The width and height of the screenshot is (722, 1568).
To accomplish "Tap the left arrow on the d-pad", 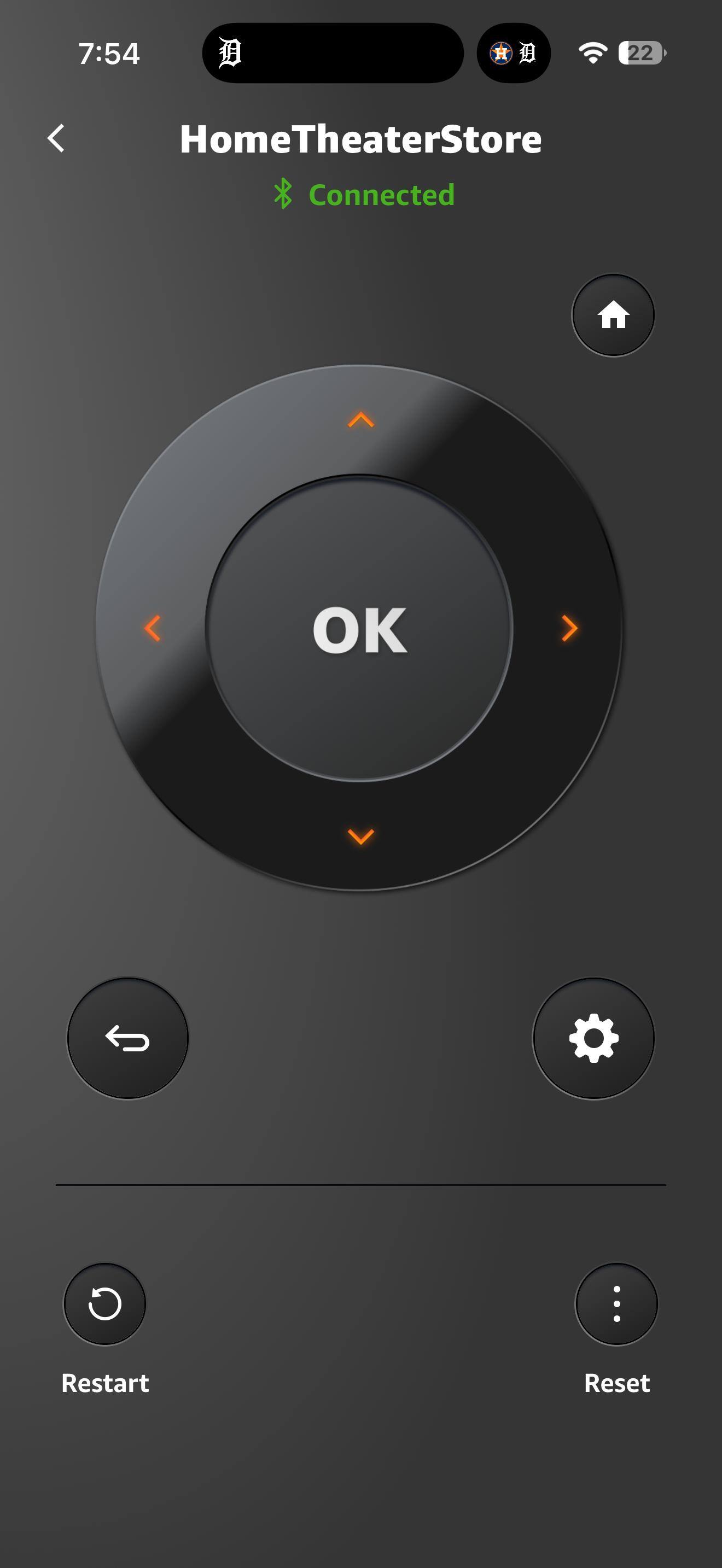I will point(153,628).
